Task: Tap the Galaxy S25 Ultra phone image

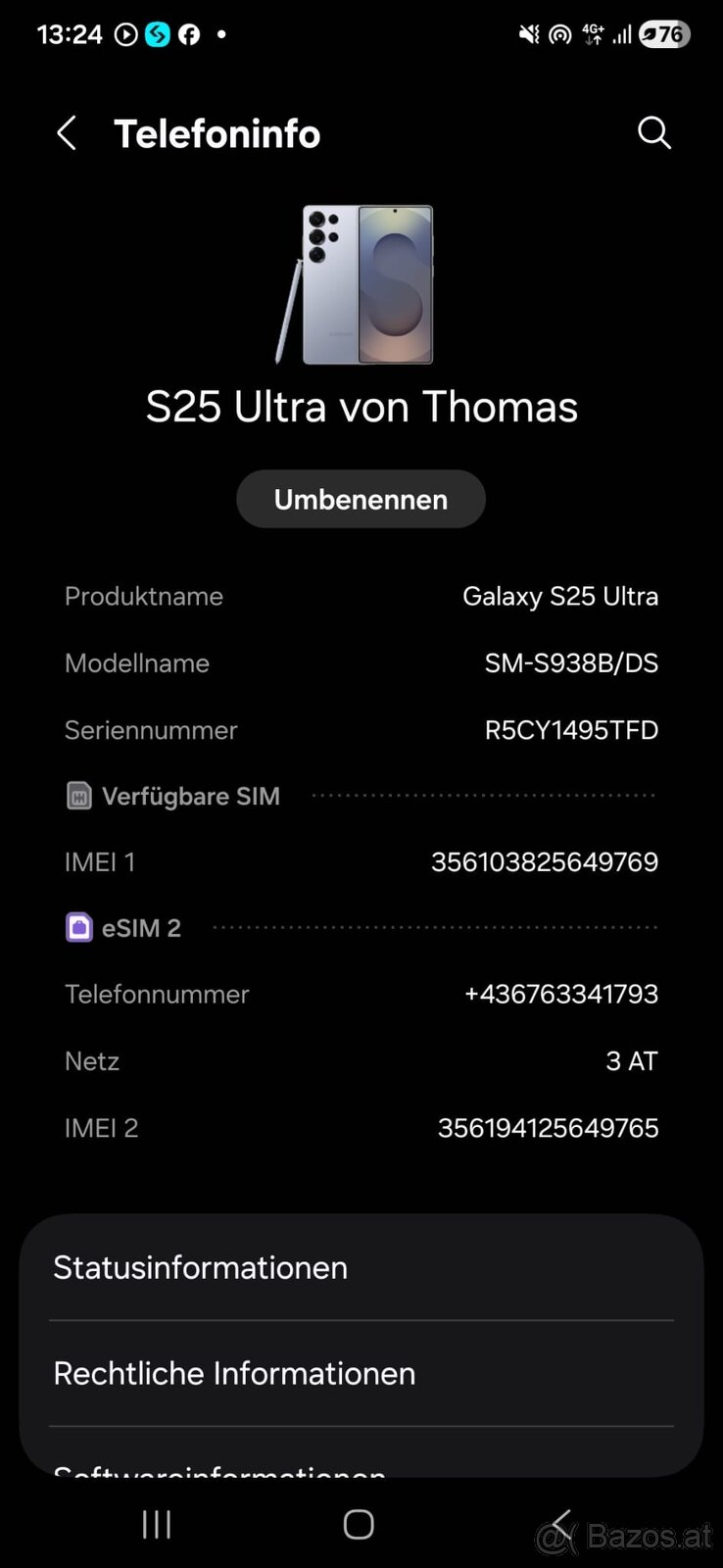Action: (x=361, y=285)
